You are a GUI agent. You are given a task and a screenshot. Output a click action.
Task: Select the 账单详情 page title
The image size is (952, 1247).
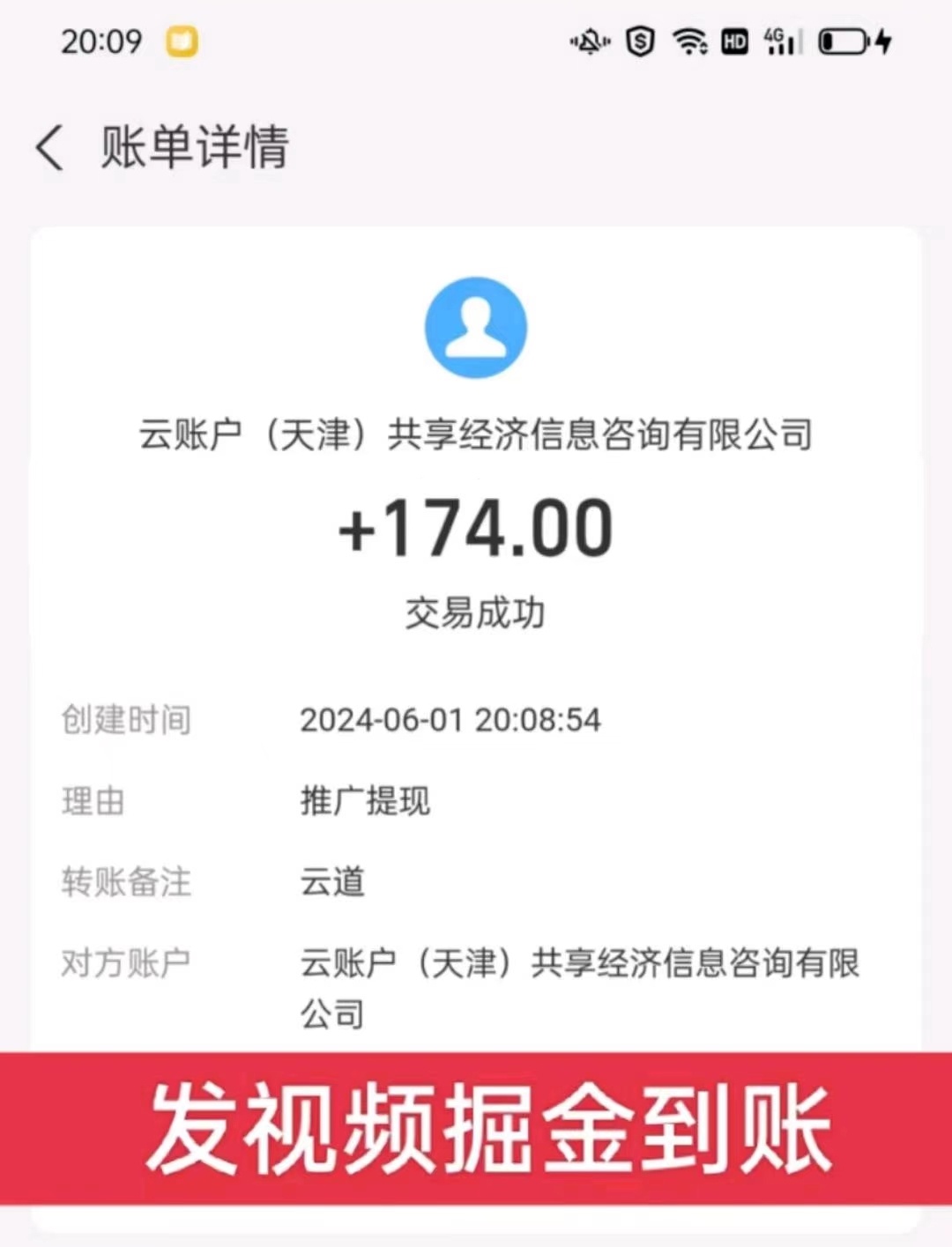[x=196, y=147]
